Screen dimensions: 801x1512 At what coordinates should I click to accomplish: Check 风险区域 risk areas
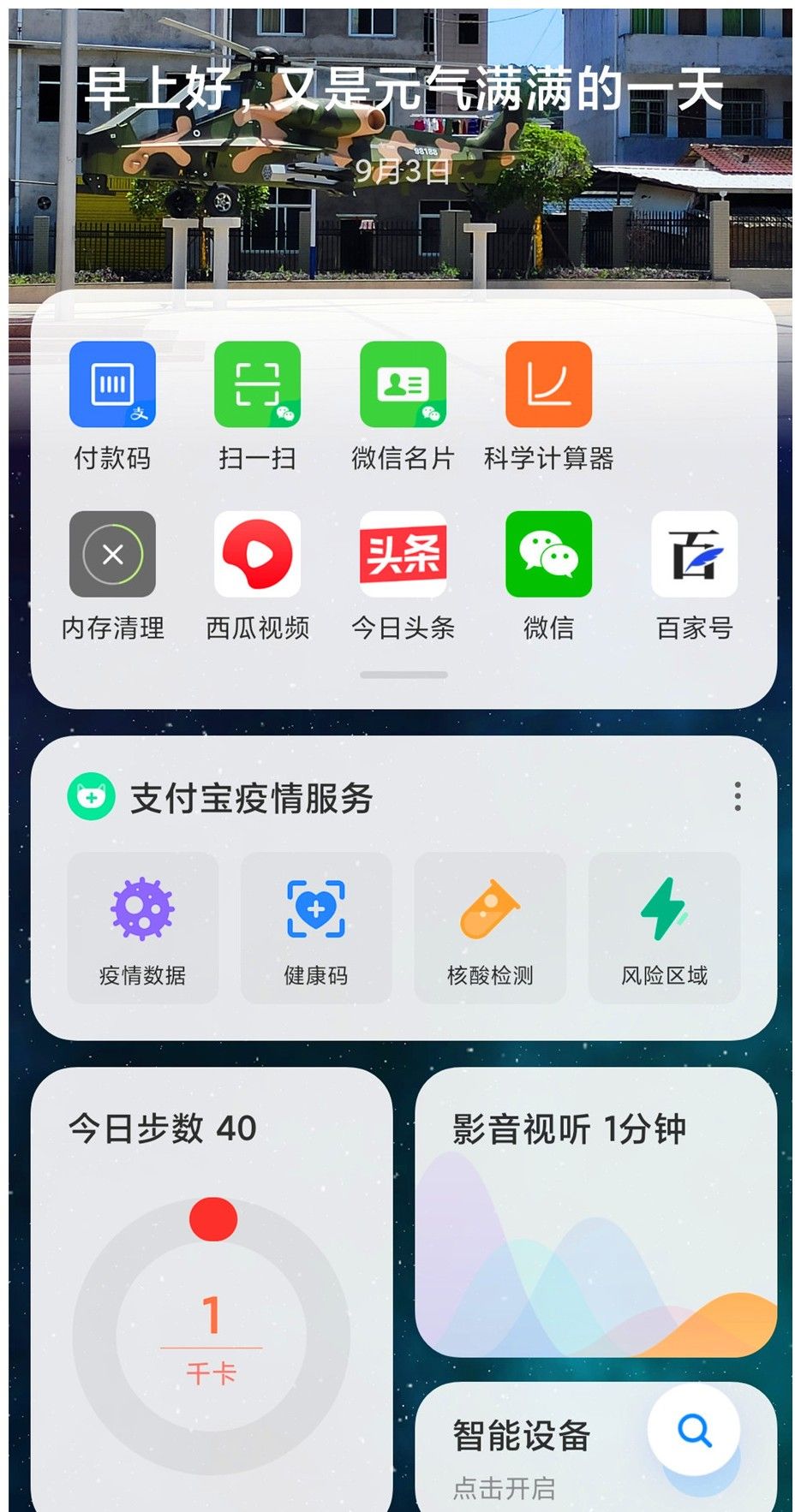click(664, 928)
